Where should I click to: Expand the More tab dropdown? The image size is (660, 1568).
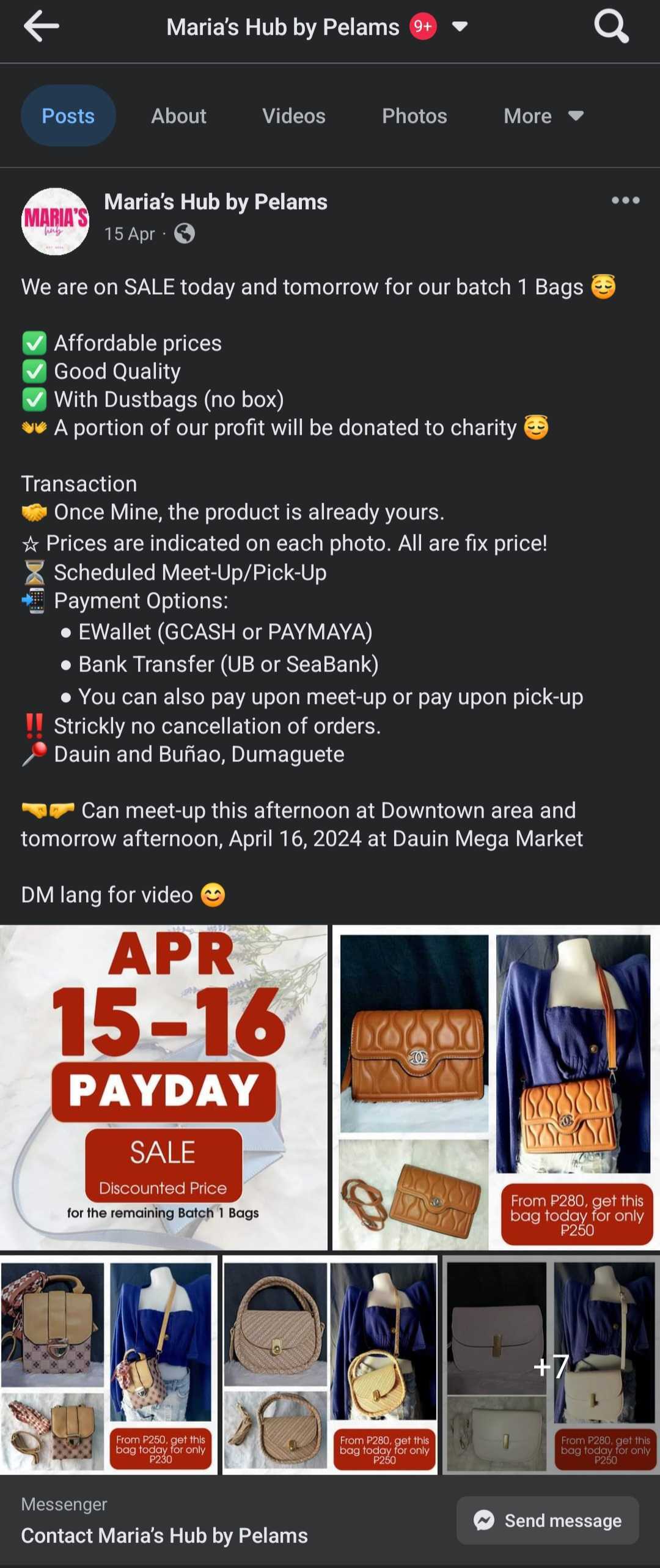(543, 116)
